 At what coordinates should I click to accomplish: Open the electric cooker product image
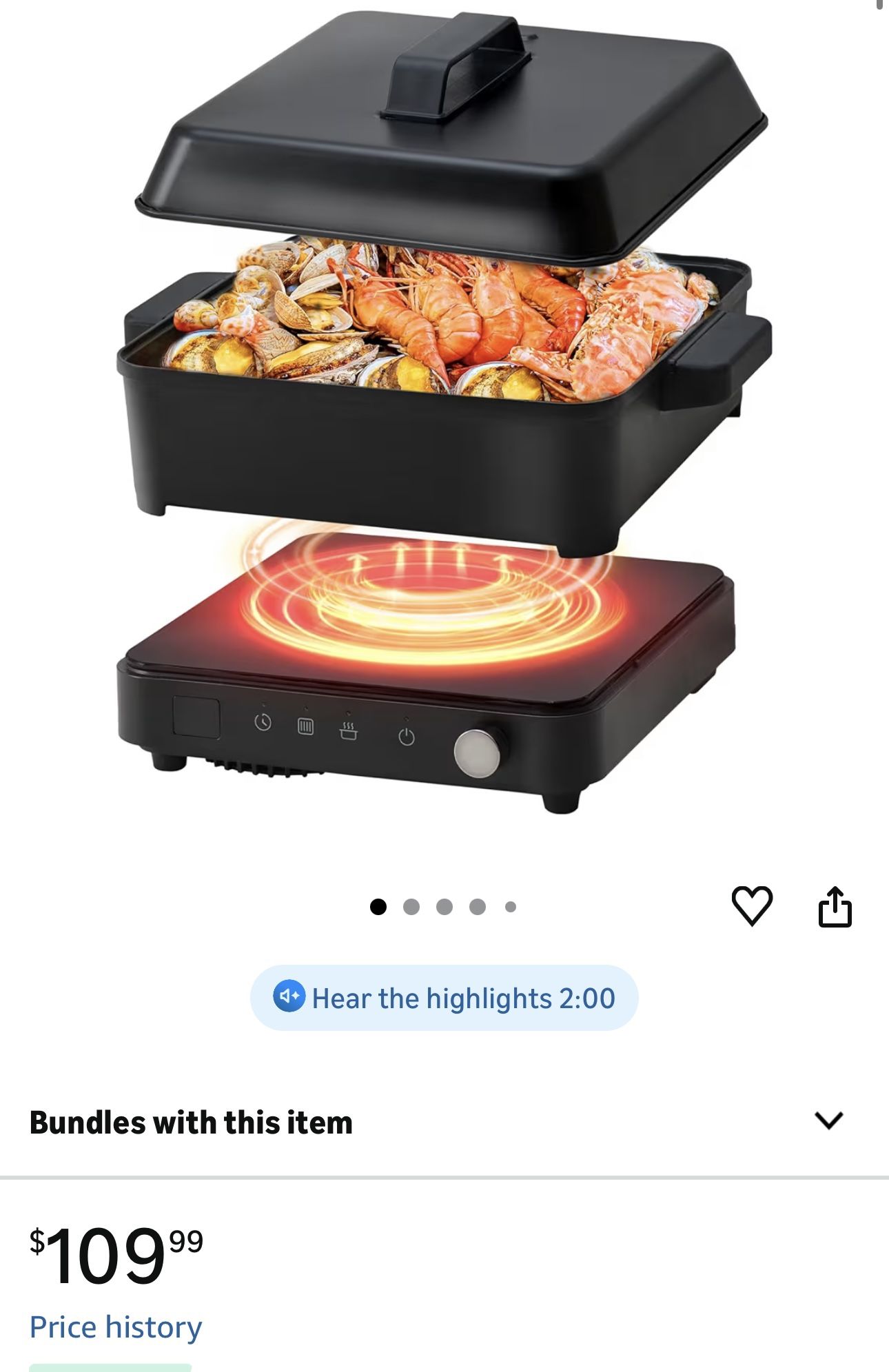click(444, 413)
